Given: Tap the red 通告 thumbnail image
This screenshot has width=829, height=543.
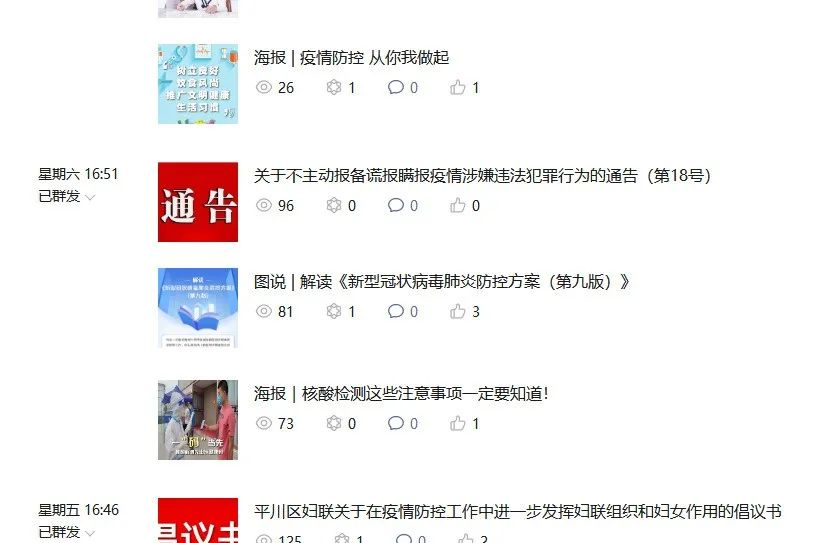Looking at the screenshot, I should [198, 202].
